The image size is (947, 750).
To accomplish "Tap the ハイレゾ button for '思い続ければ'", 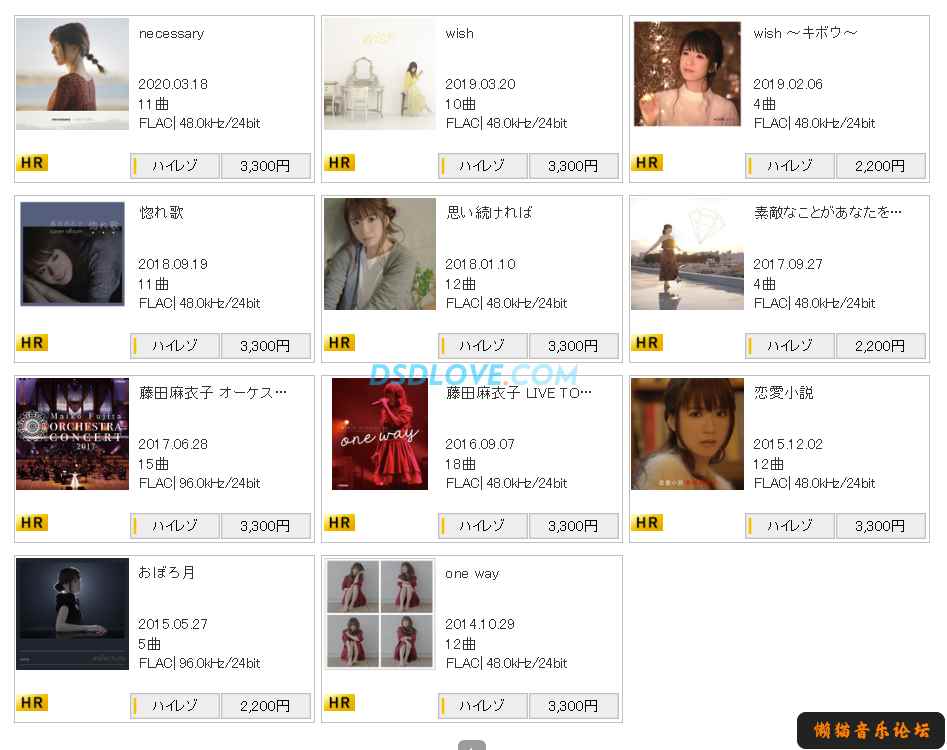I will [482, 346].
